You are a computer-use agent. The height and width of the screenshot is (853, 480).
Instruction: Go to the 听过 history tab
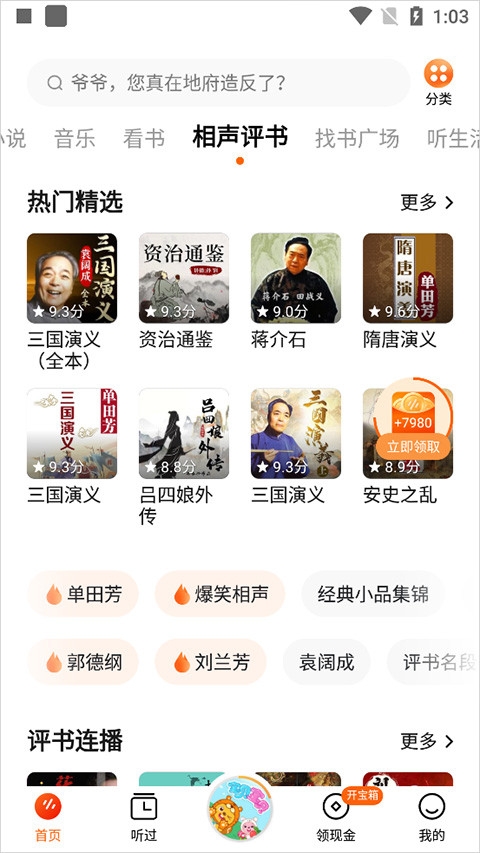[144, 818]
